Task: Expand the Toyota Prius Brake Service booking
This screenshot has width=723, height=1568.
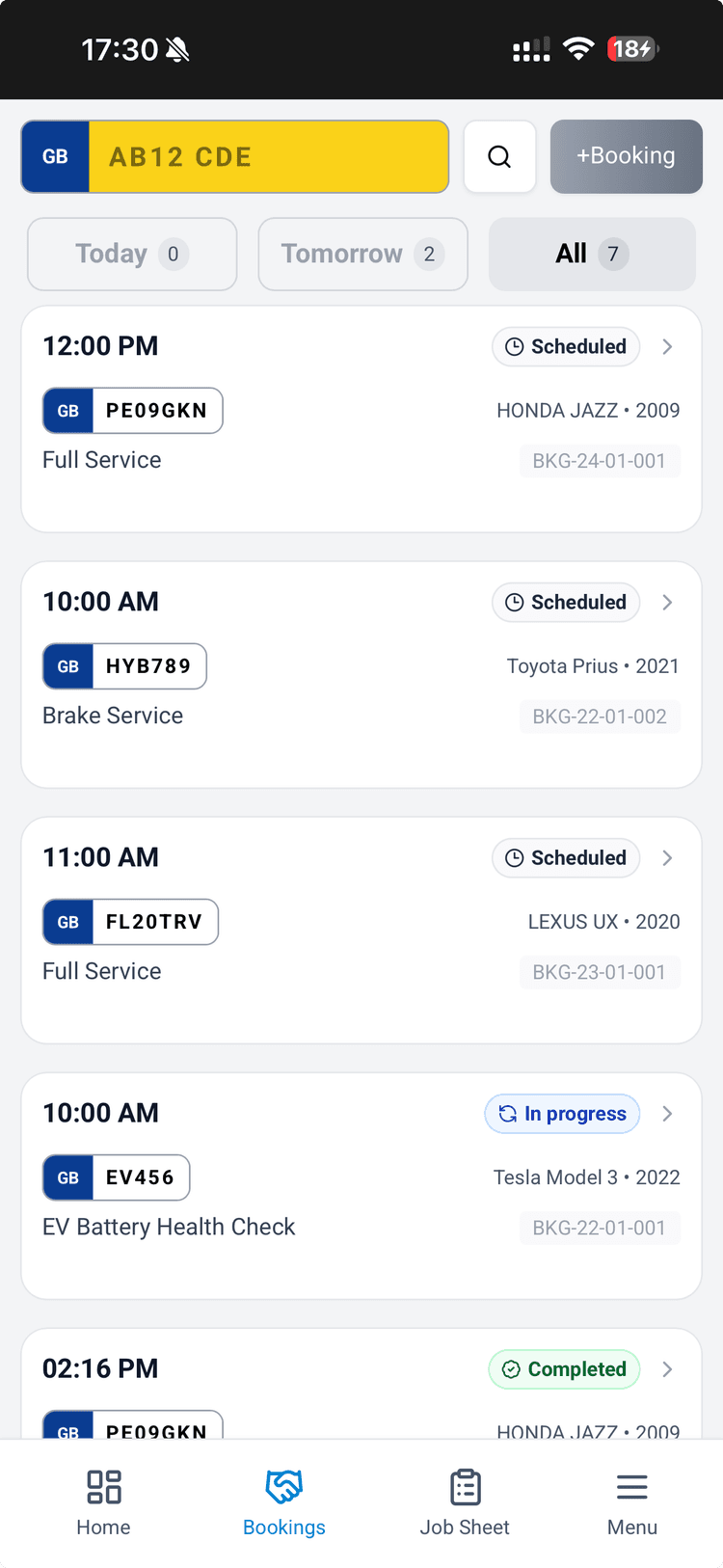Action: pyautogui.click(x=667, y=602)
